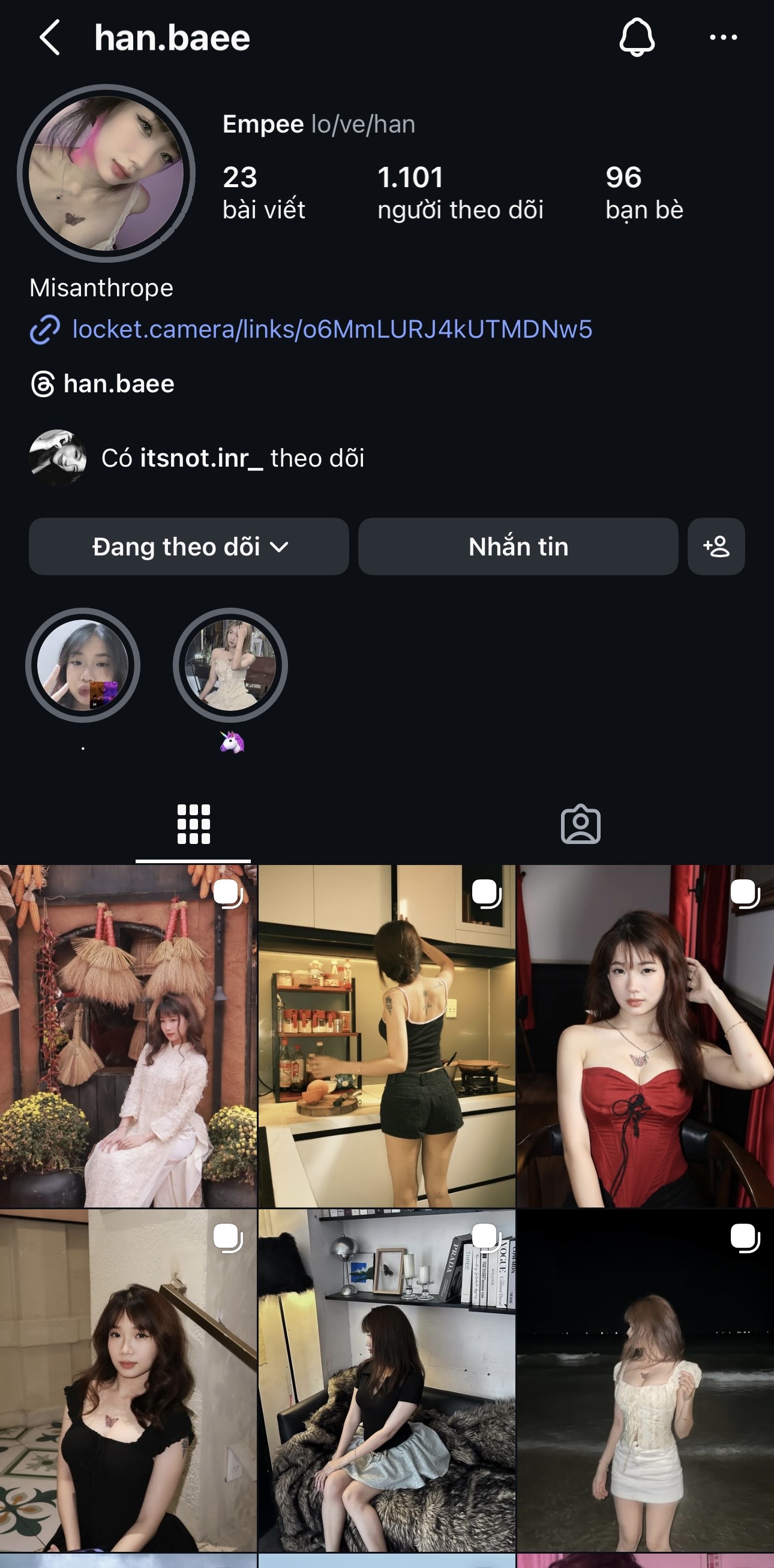Open suggested accounts with add-person icon

pyautogui.click(x=716, y=546)
